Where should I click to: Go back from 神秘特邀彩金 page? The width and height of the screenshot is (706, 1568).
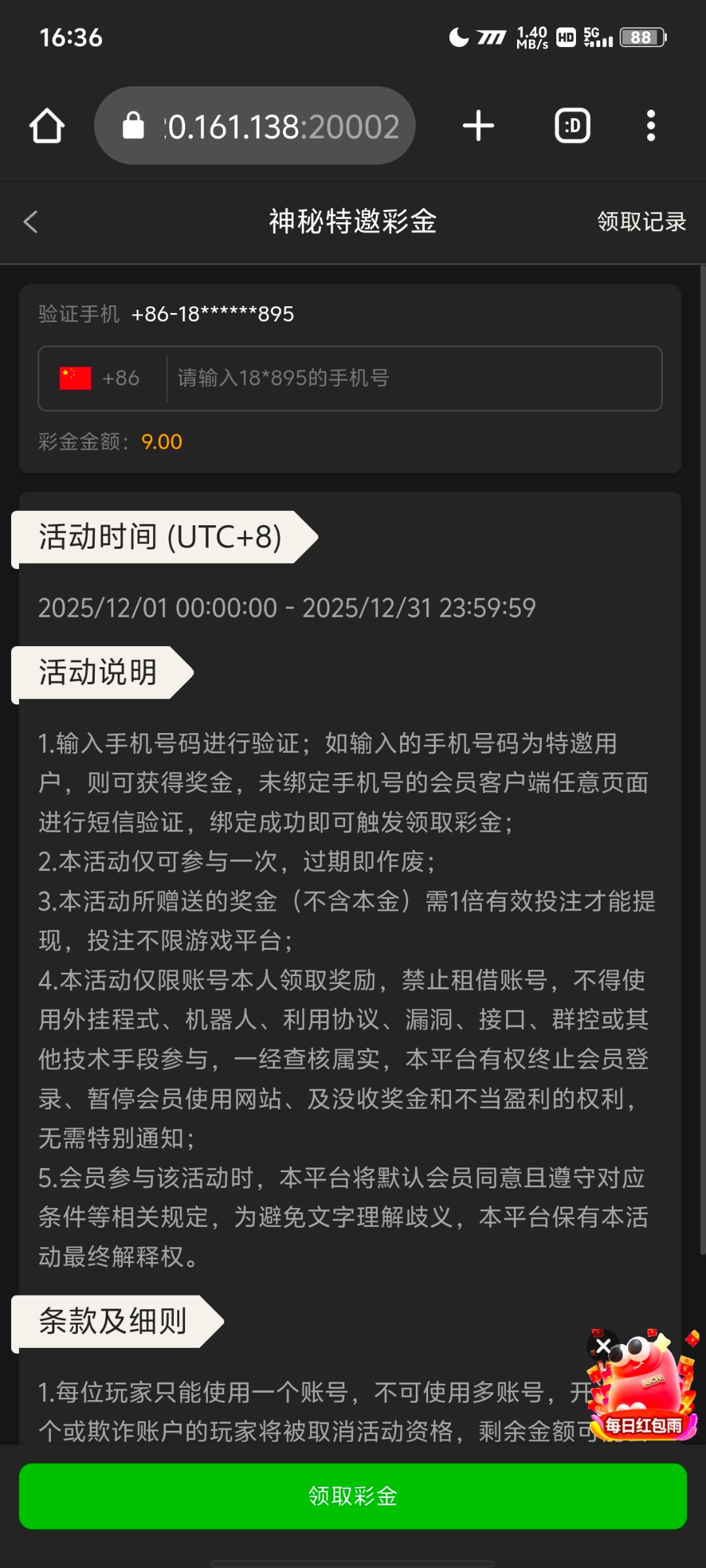[x=31, y=221]
